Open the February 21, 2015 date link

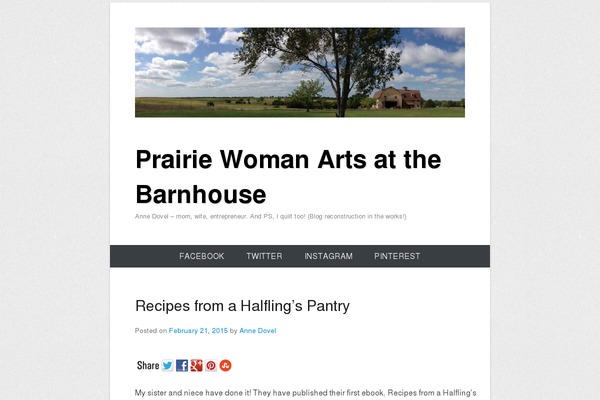click(198, 330)
